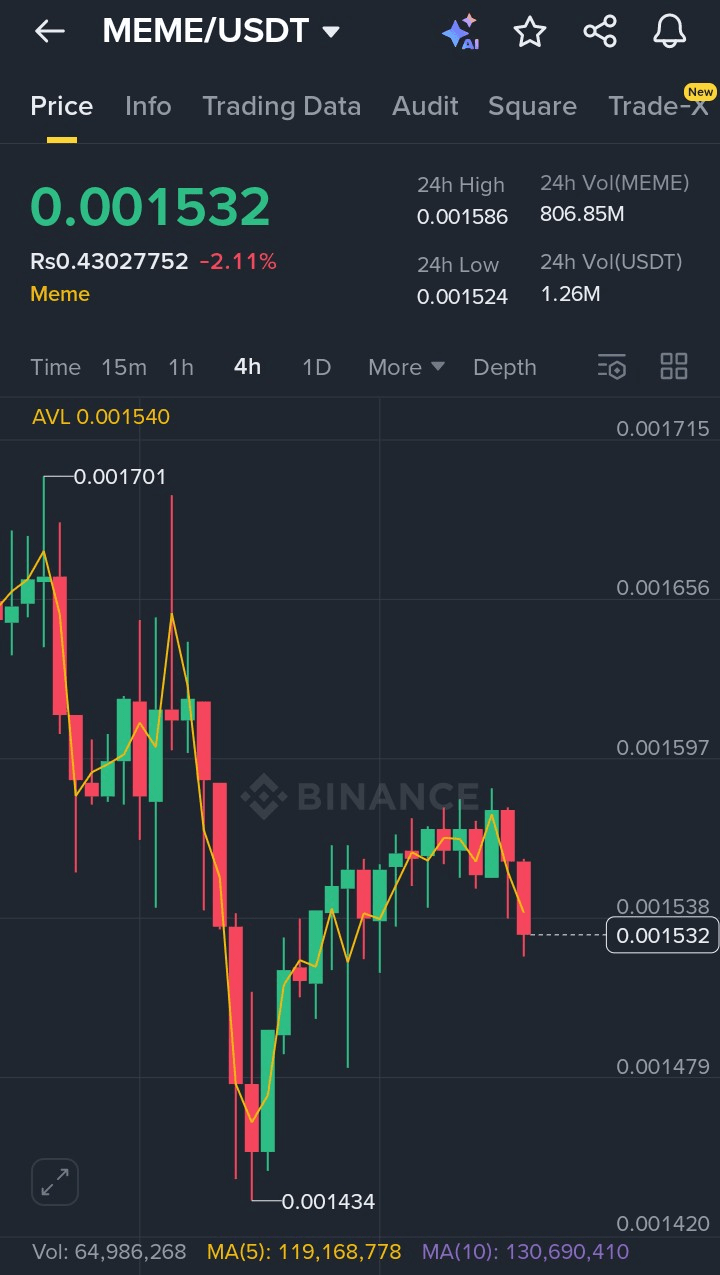Viewport: 720px width, 1275px height.
Task: Set a price alert bell
Action: 670,32
